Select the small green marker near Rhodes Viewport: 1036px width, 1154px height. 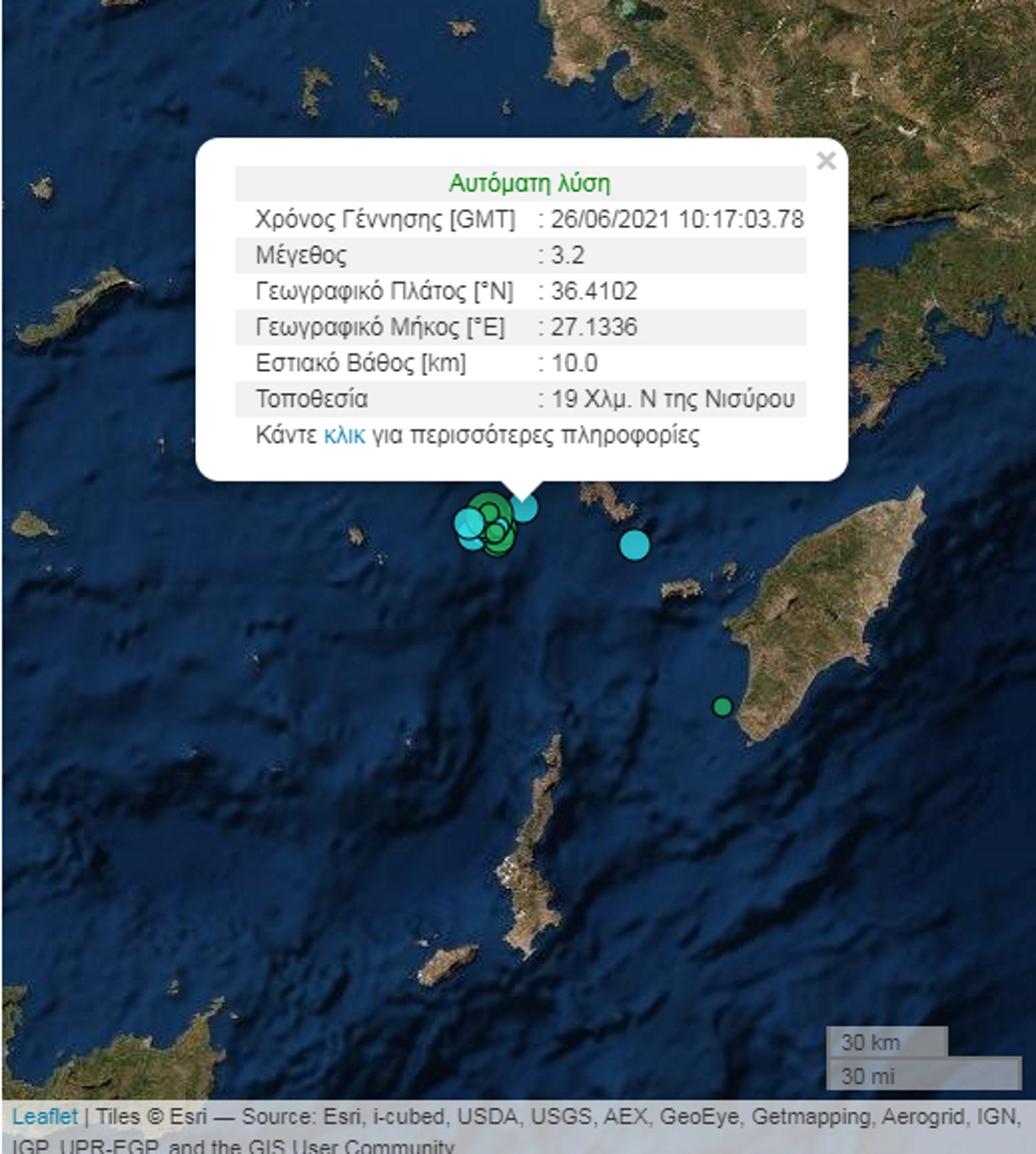click(x=722, y=707)
